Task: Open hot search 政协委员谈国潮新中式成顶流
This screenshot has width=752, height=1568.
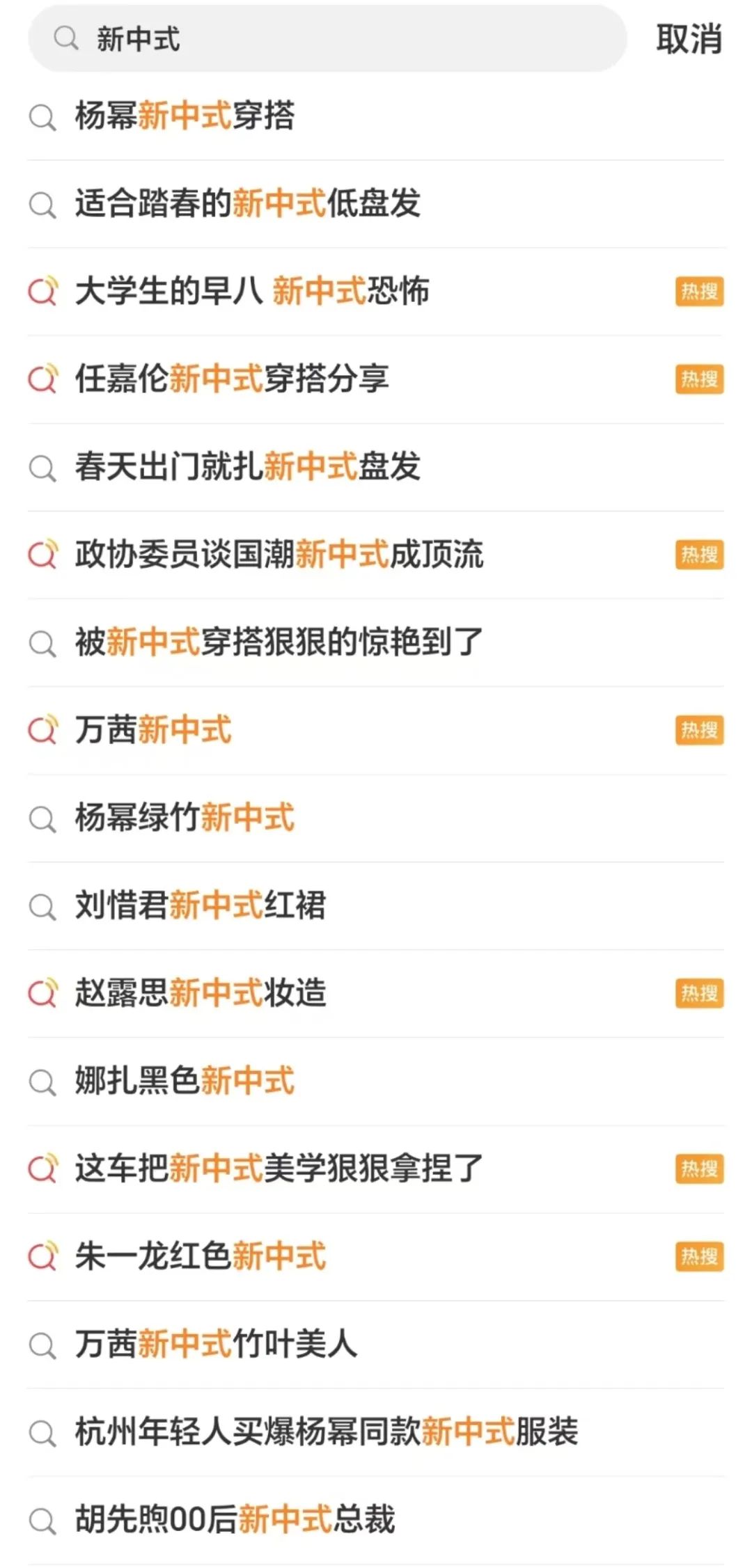Action: coord(376,555)
